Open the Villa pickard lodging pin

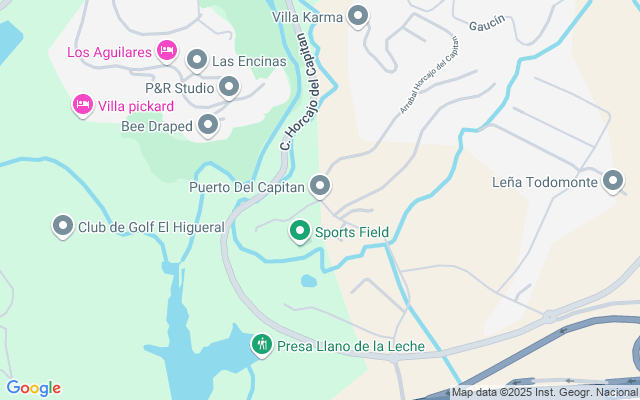coord(83,104)
